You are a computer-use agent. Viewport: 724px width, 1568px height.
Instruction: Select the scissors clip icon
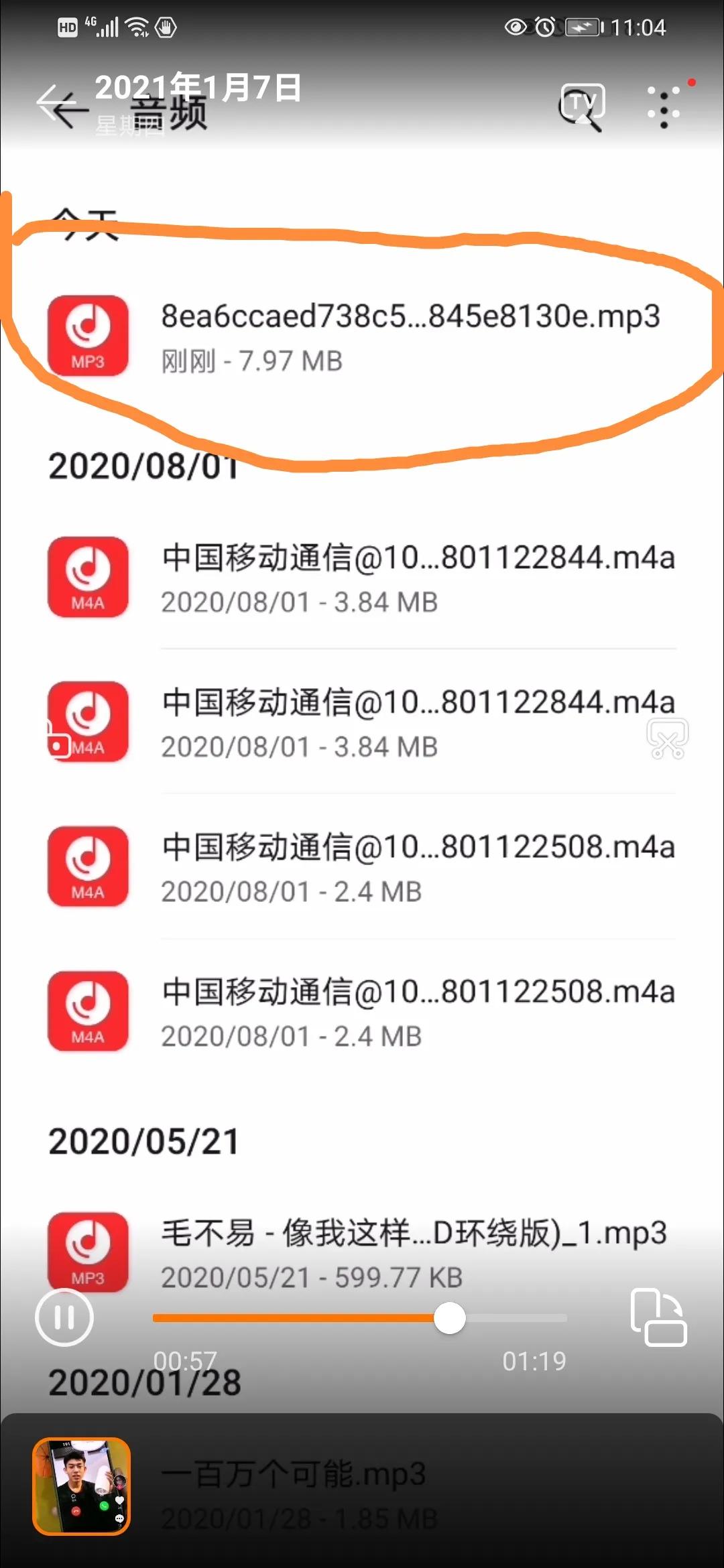tap(666, 737)
